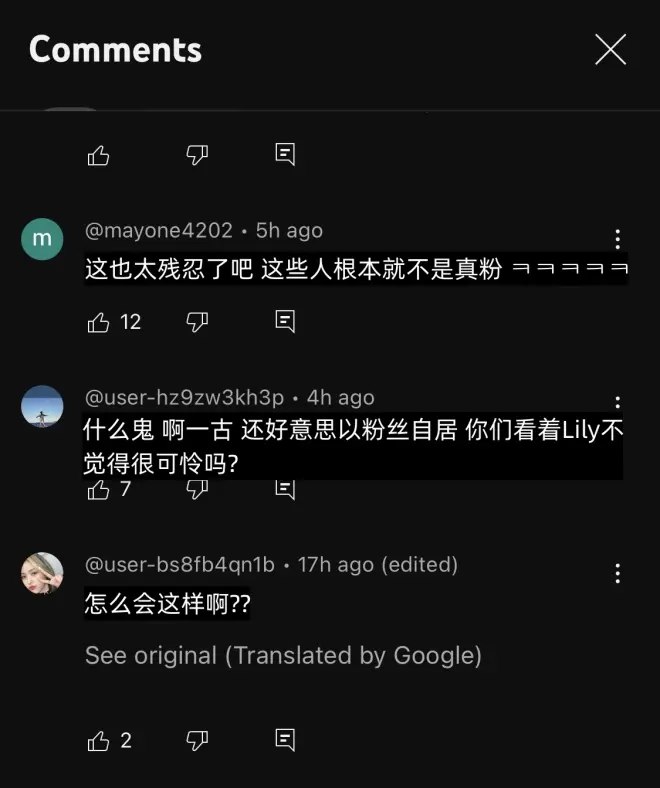The image size is (660, 788).
Task: Open overflow menu for @user-hz9zw3kh3p's comment
Action: (618, 404)
